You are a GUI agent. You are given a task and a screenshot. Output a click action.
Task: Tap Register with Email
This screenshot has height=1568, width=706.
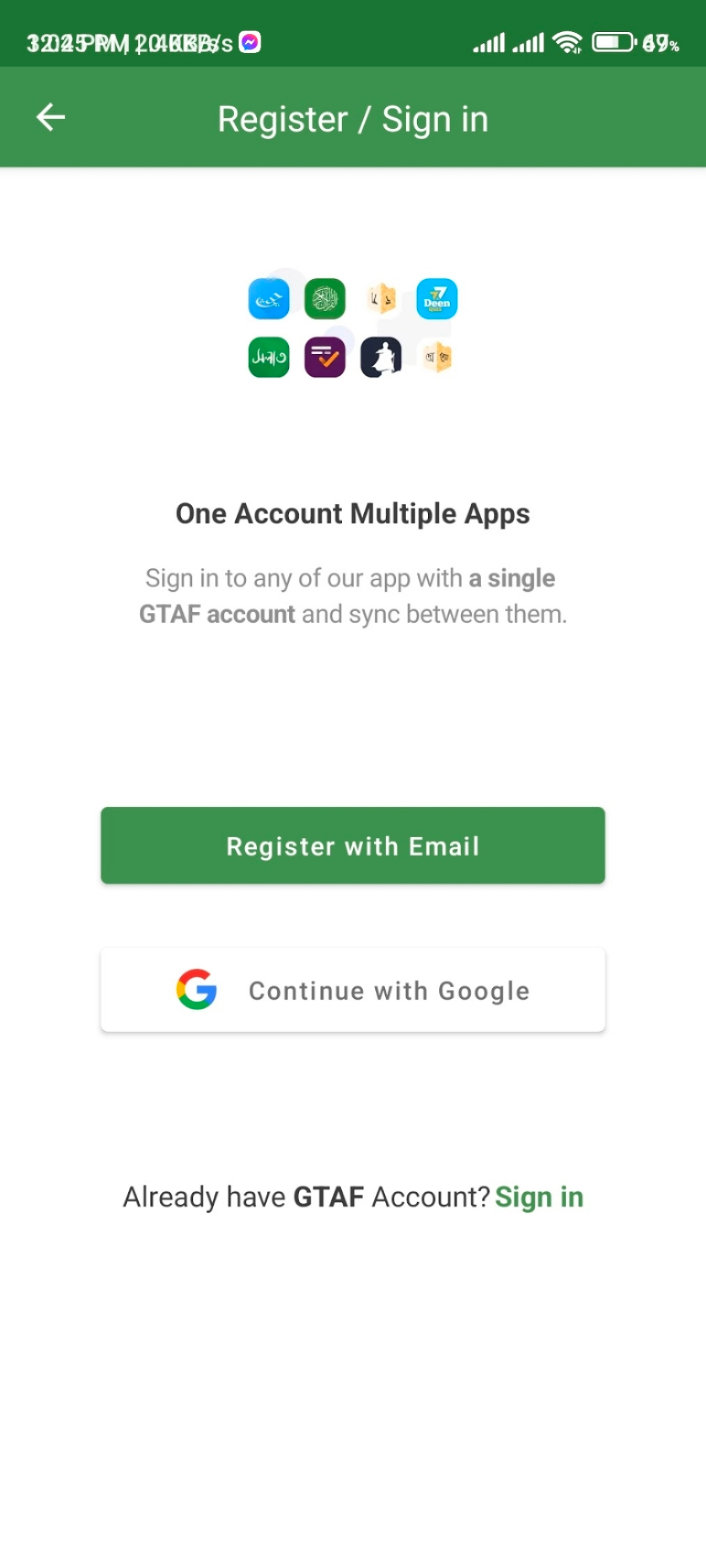coord(353,845)
